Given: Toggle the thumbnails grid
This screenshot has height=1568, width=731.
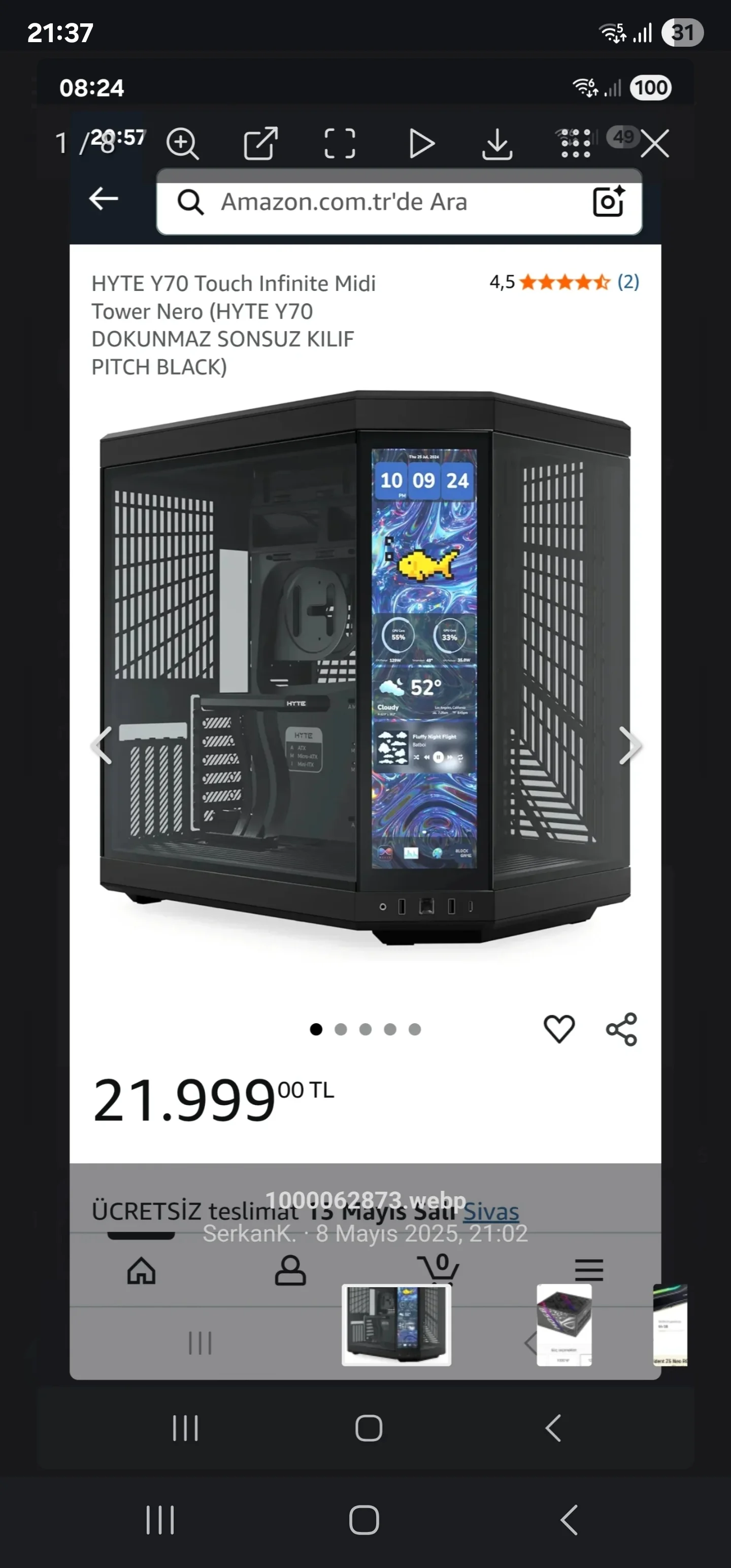Looking at the screenshot, I should (575, 144).
